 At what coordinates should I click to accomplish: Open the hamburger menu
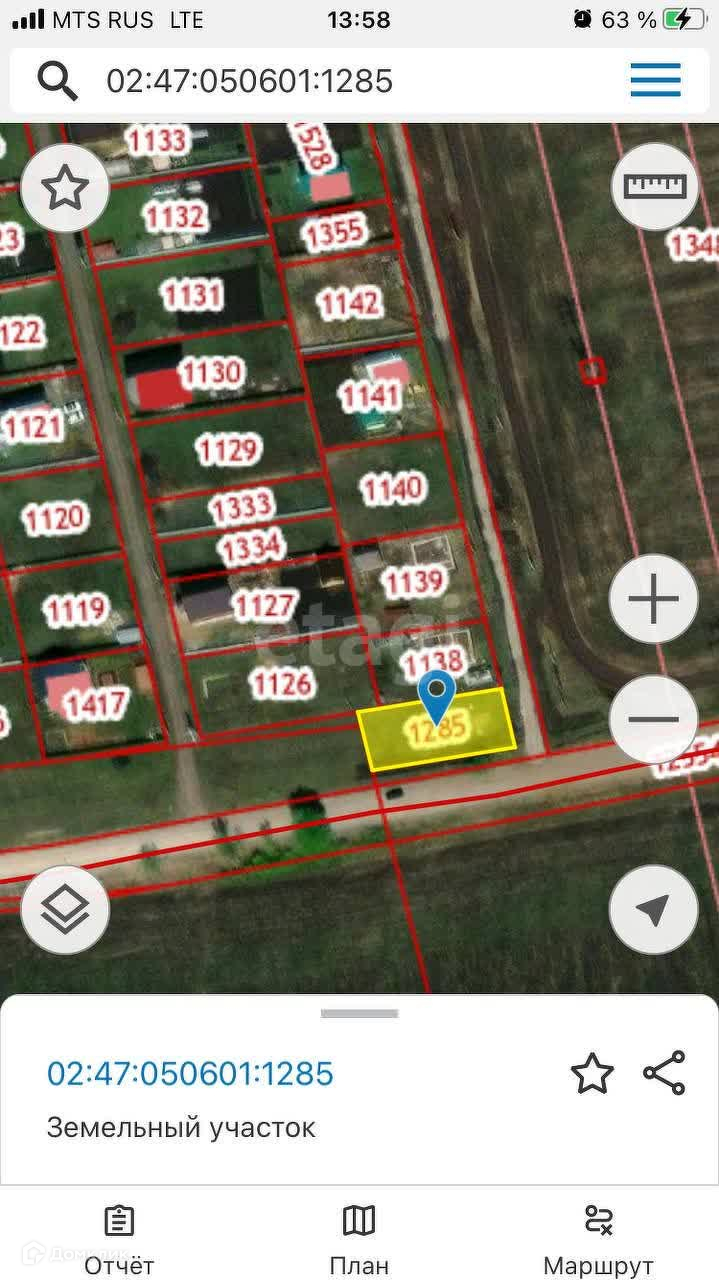click(655, 80)
